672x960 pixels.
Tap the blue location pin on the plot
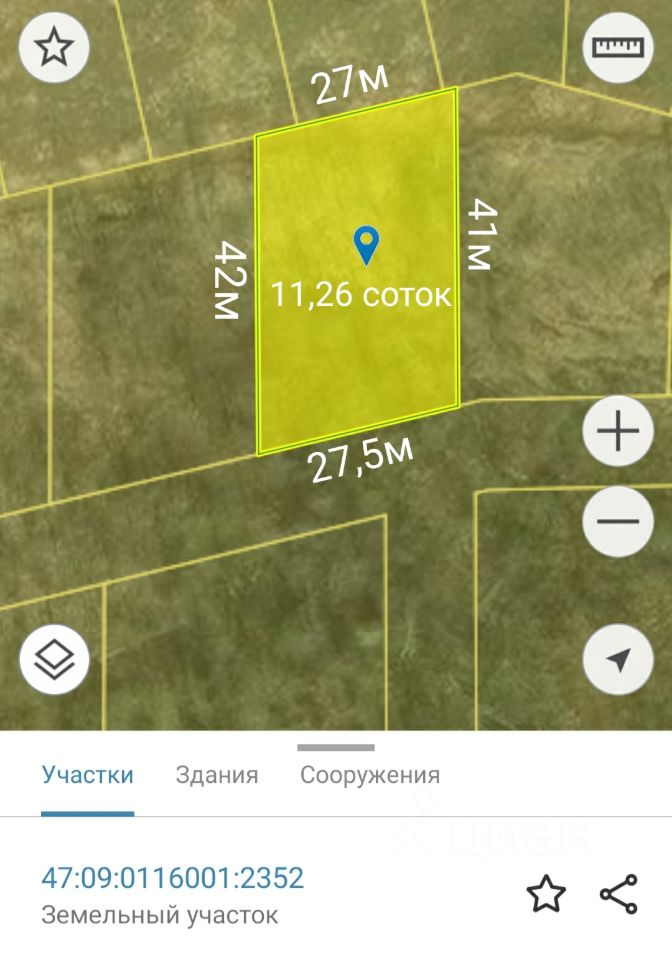(367, 243)
